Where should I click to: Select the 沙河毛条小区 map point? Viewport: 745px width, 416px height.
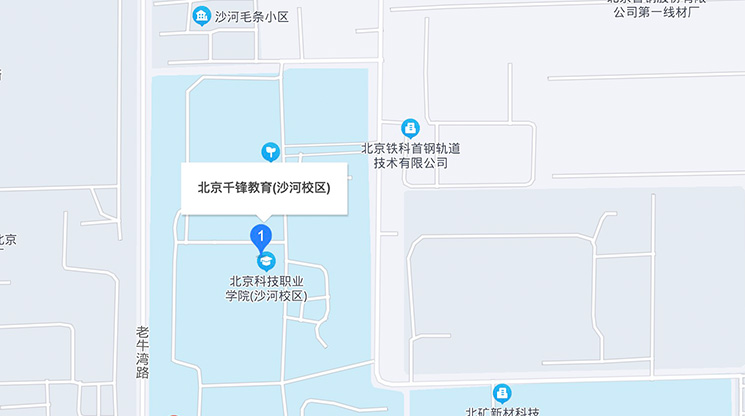pos(201,15)
